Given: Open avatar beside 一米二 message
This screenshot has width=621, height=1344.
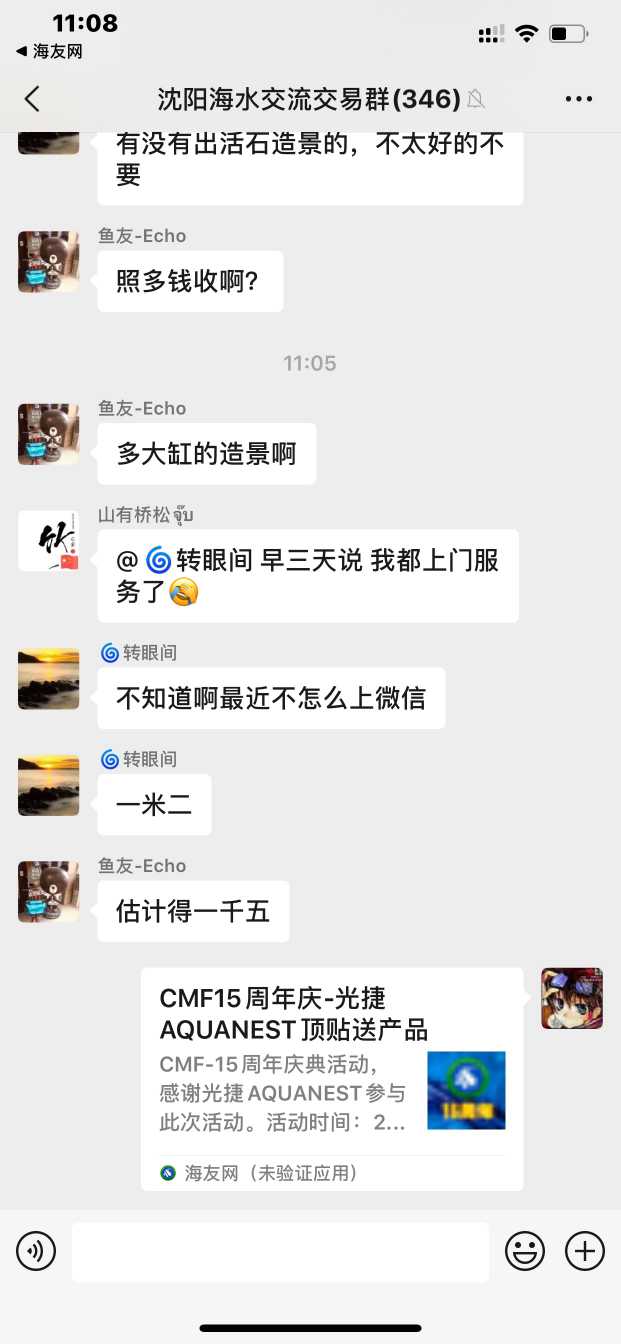Looking at the screenshot, I should (x=48, y=785).
